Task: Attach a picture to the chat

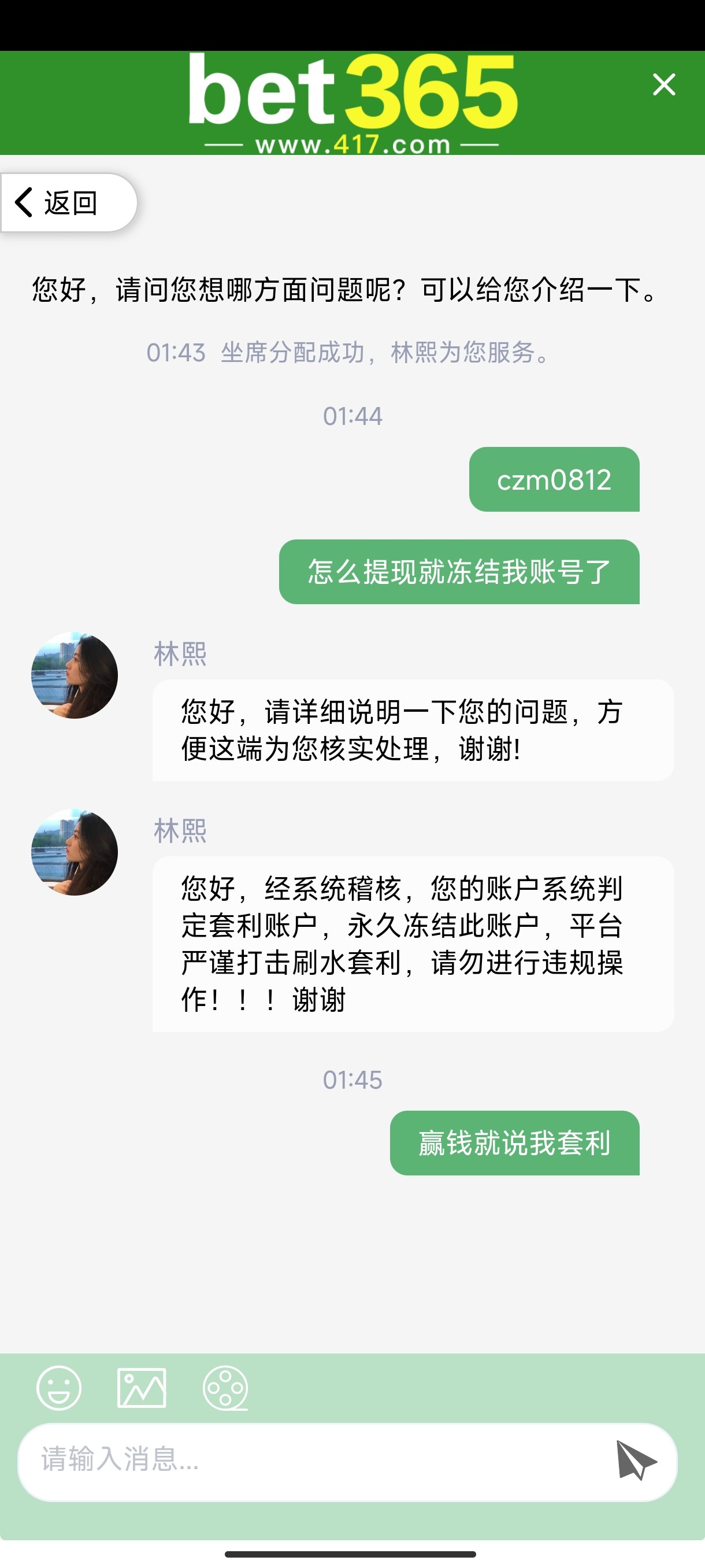Action: point(142,1388)
